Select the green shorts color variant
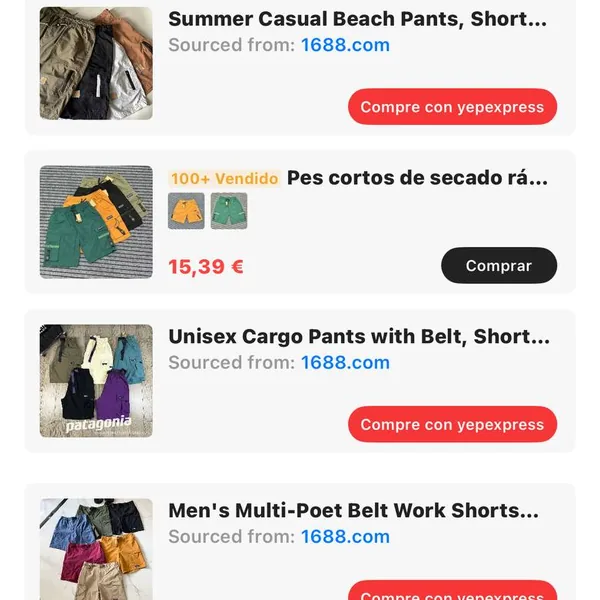The image size is (600, 600). tap(229, 211)
